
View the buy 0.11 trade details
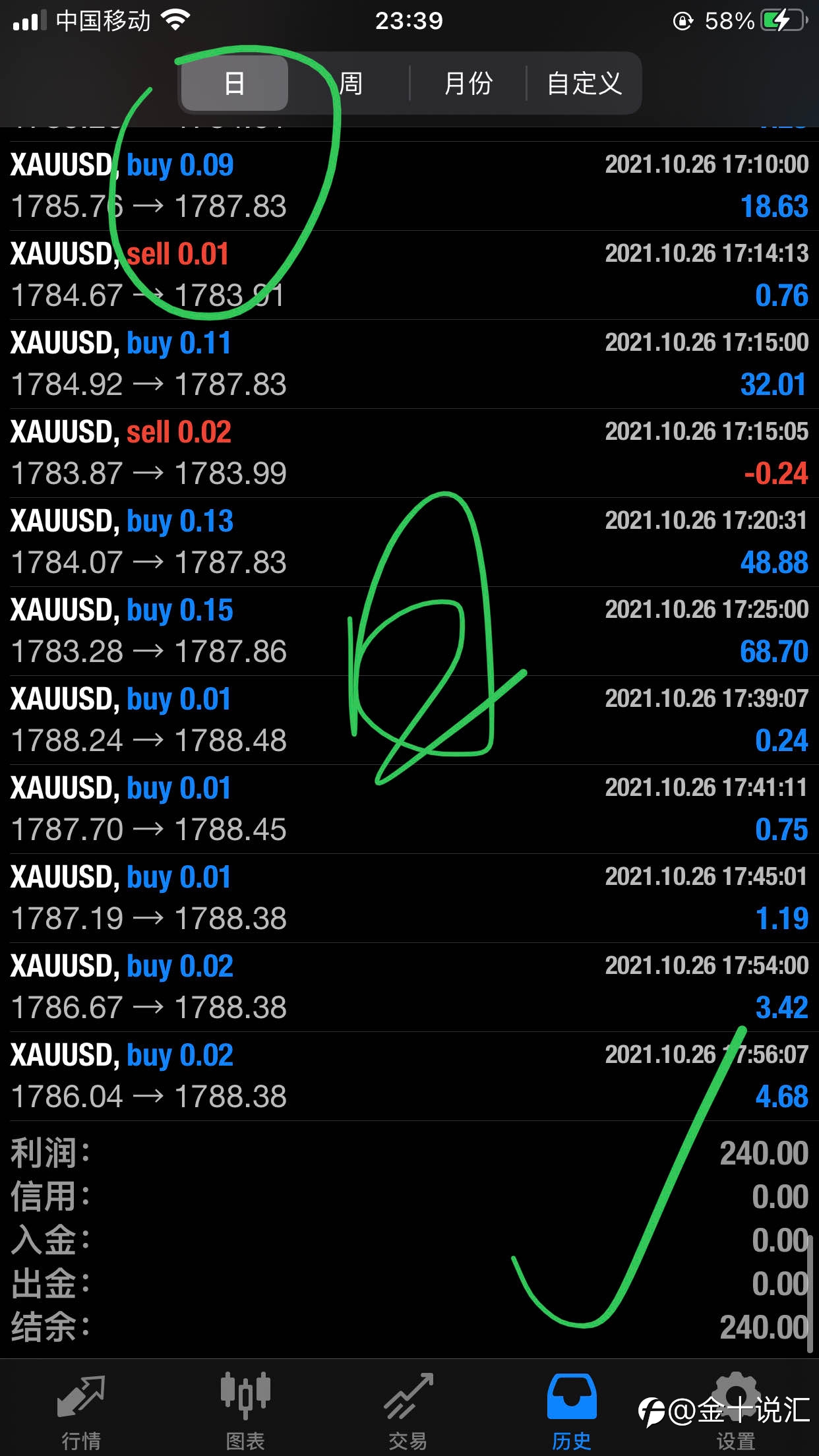[x=409, y=364]
